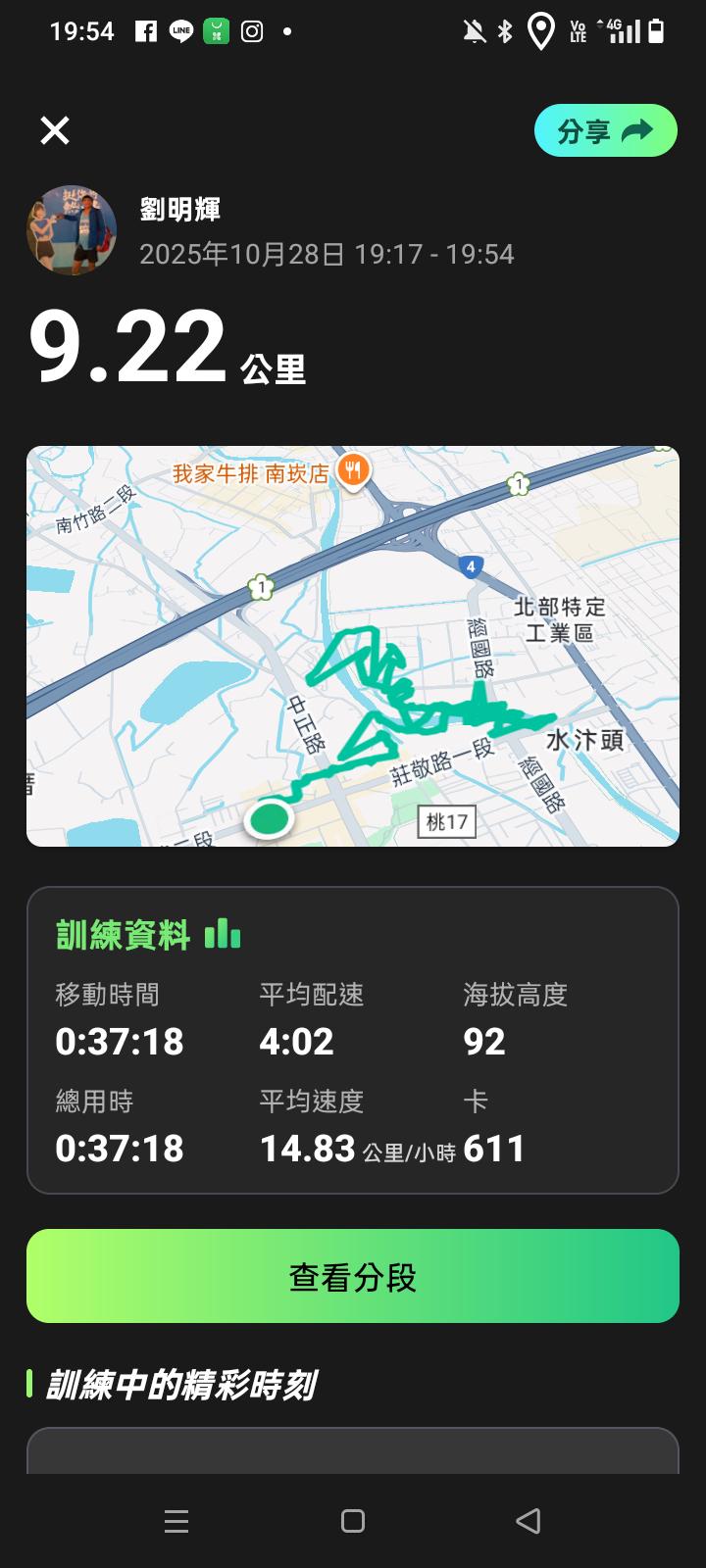View split details with 查看分段
The height and width of the screenshot is (1568, 706).
point(353,1276)
